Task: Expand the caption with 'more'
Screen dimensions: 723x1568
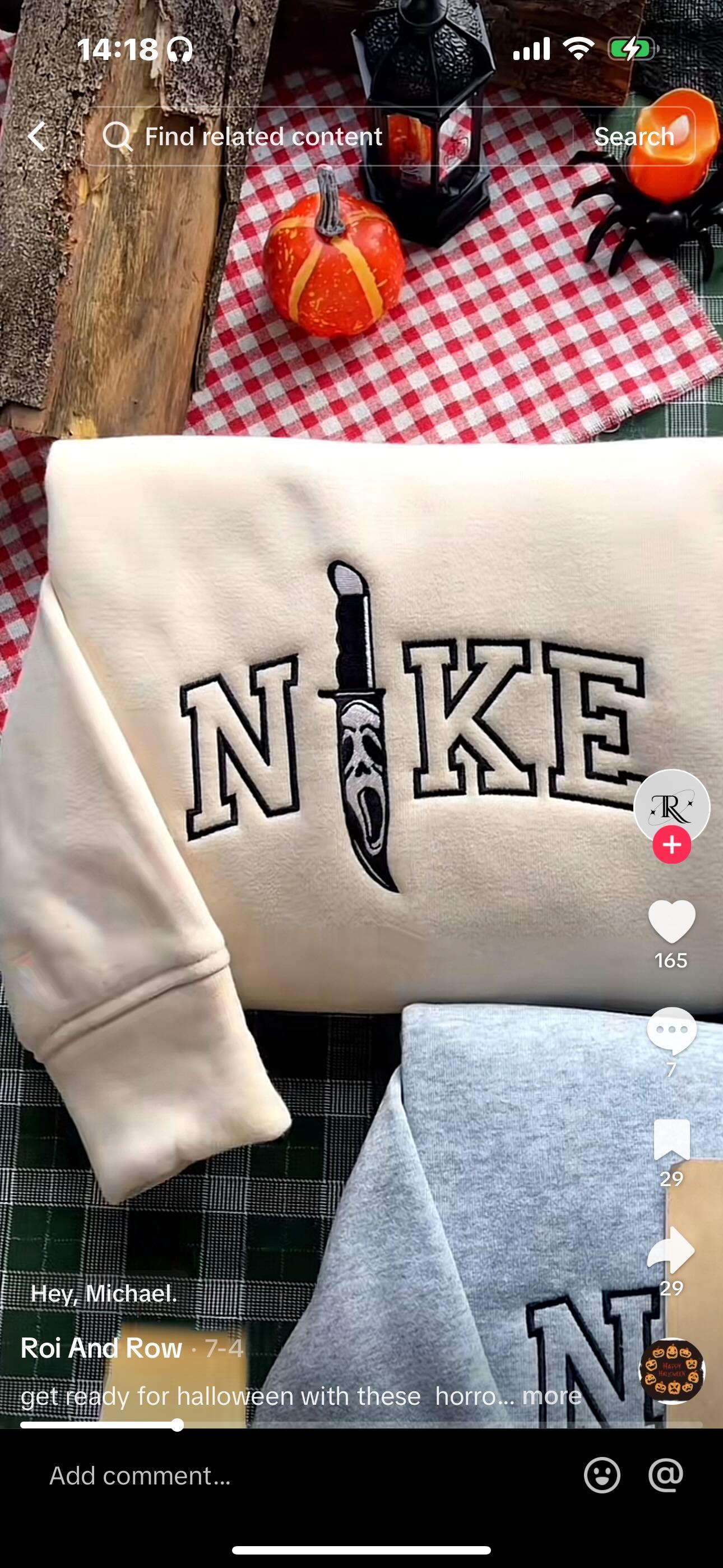Action: (x=551, y=1395)
